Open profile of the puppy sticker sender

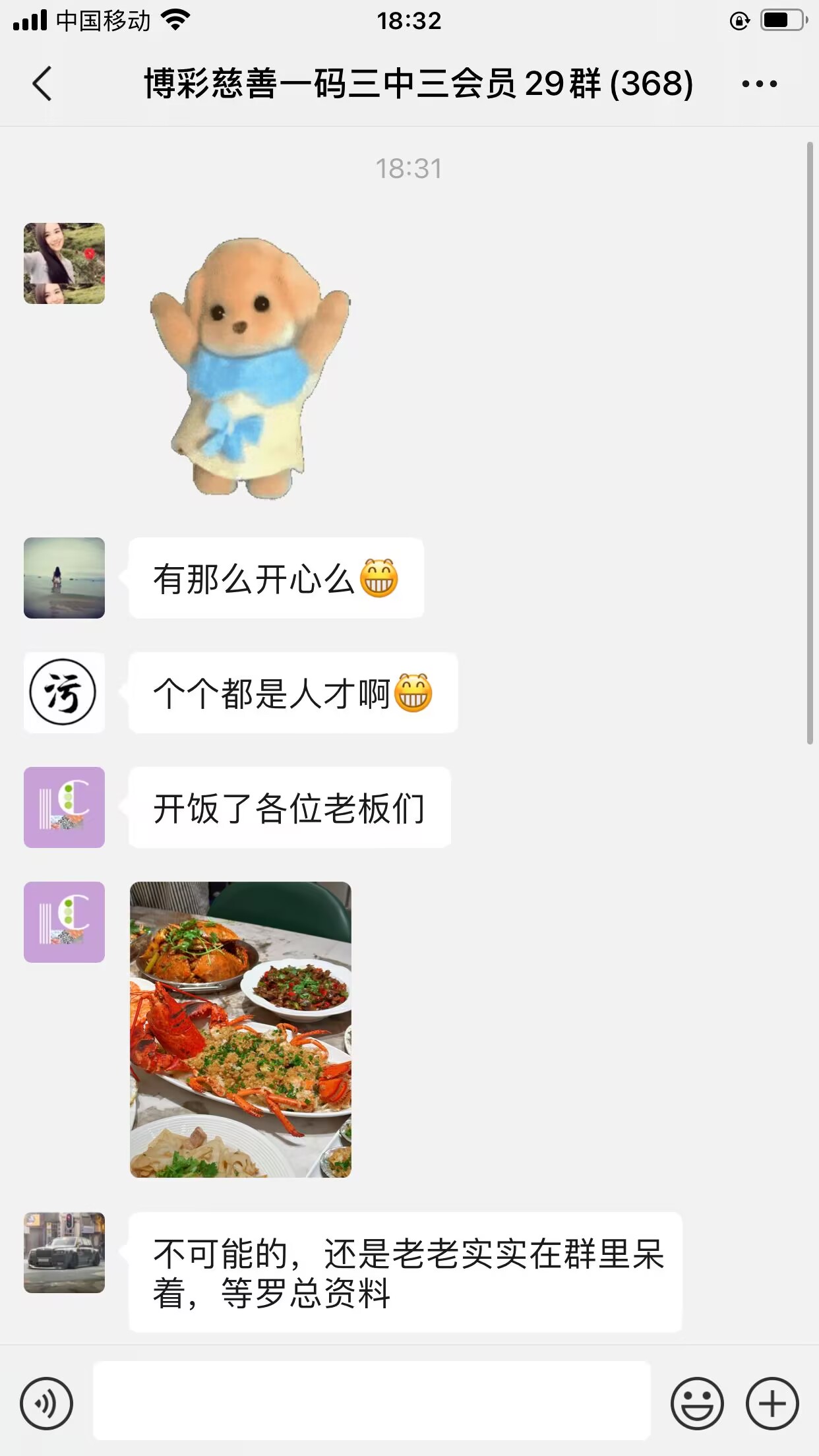(x=65, y=263)
